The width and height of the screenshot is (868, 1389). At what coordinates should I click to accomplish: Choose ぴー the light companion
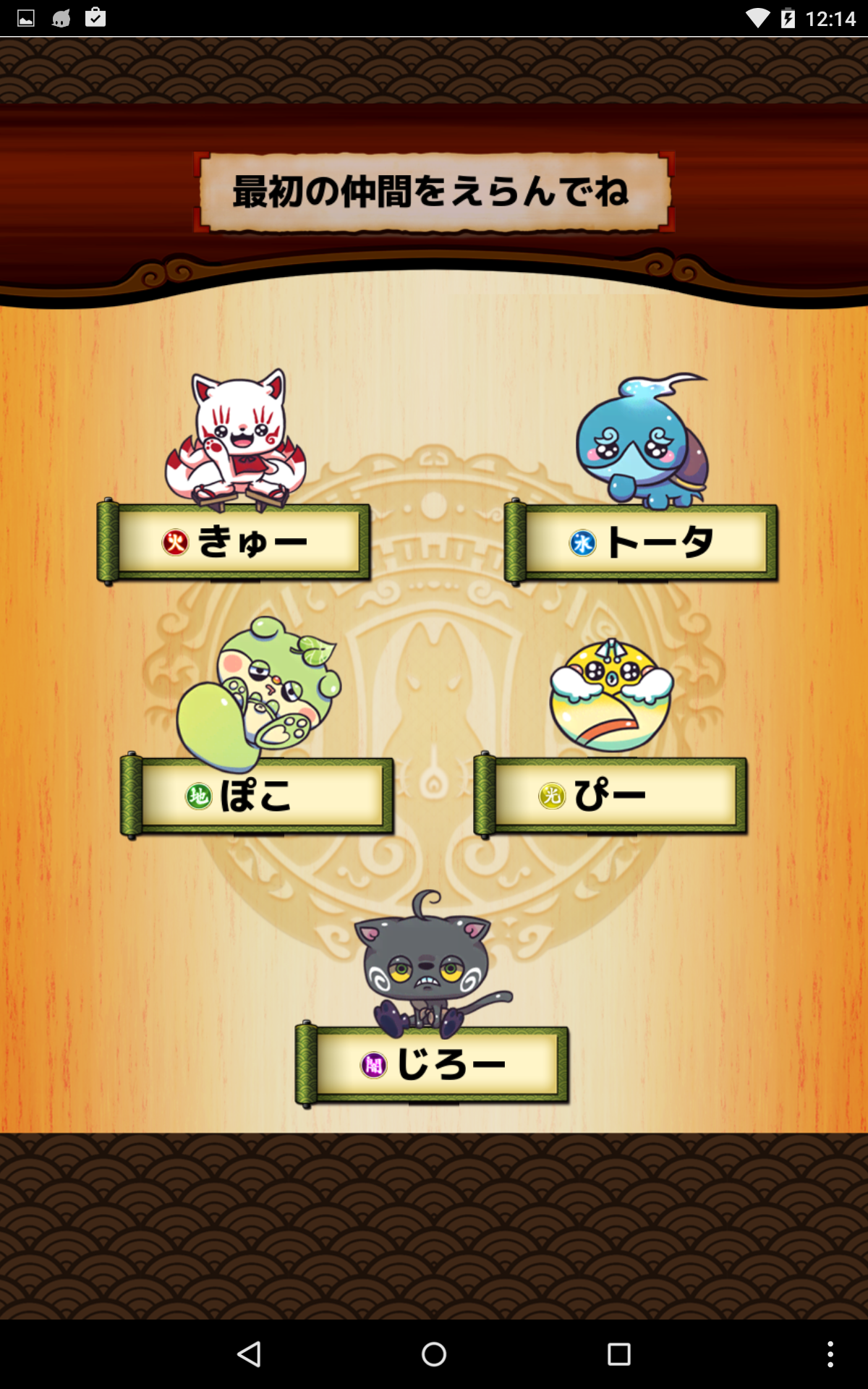[612, 796]
